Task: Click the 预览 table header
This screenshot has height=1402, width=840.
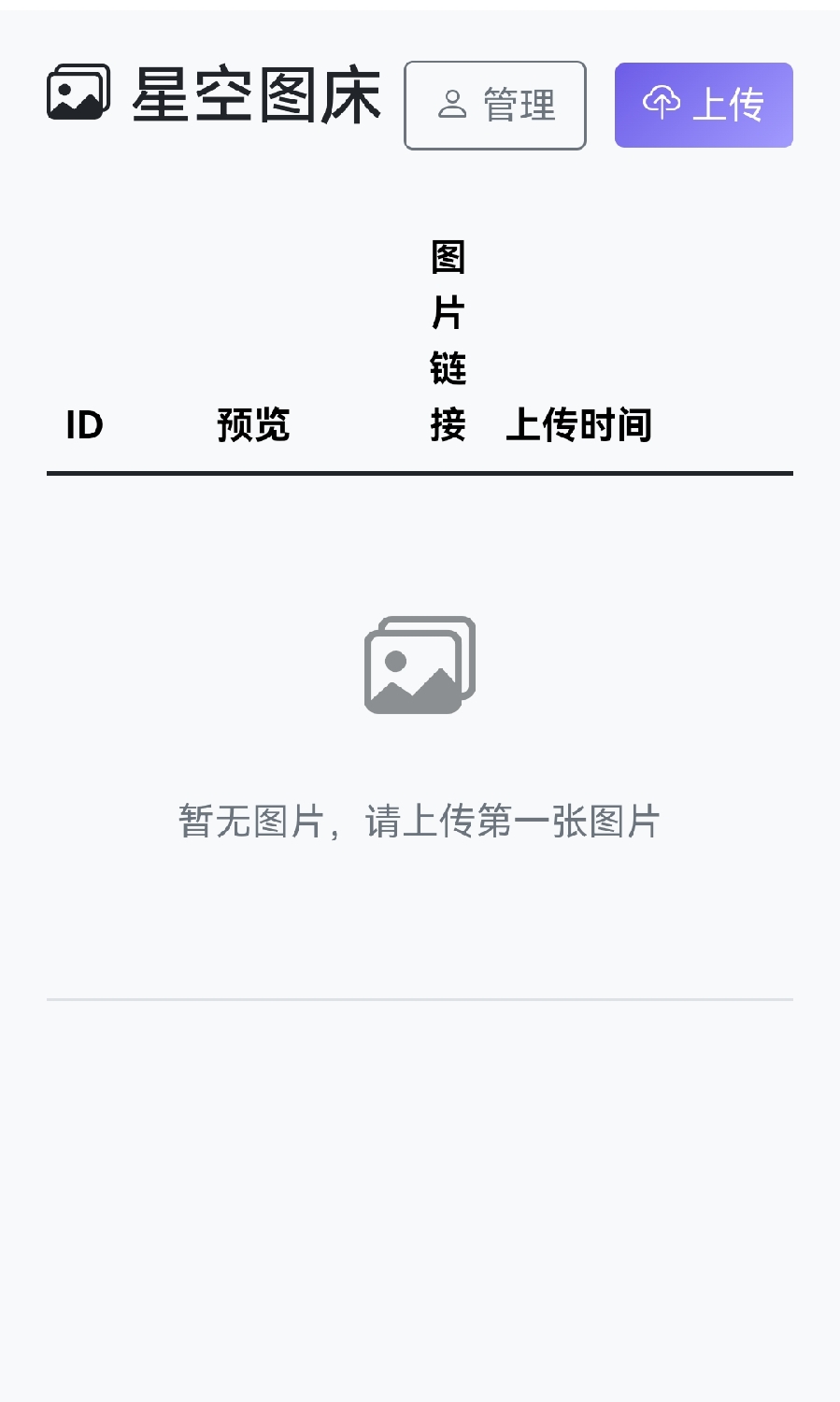Action: tap(253, 425)
